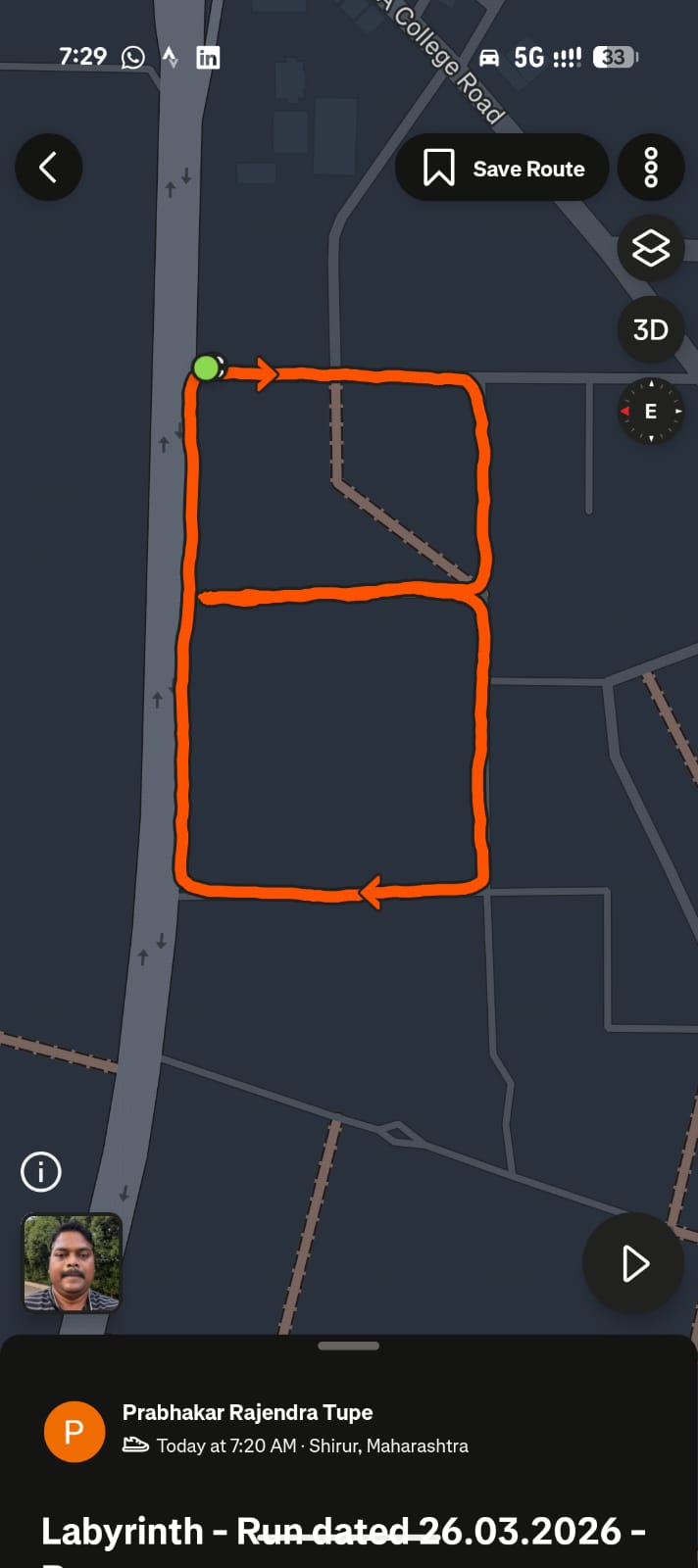698x1568 pixels.
Task: Open the three-dot overflow menu
Action: click(651, 169)
